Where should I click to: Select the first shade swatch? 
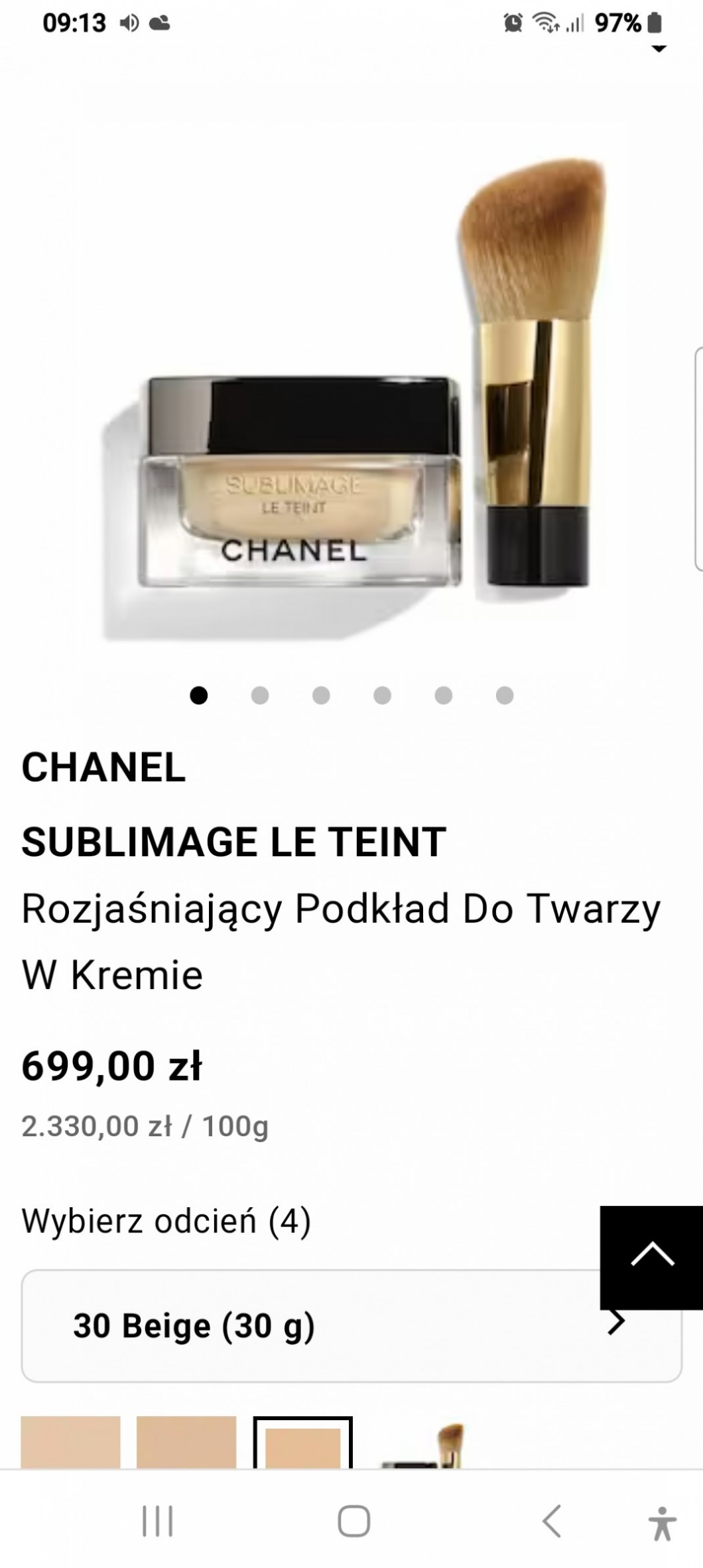point(71,1443)
